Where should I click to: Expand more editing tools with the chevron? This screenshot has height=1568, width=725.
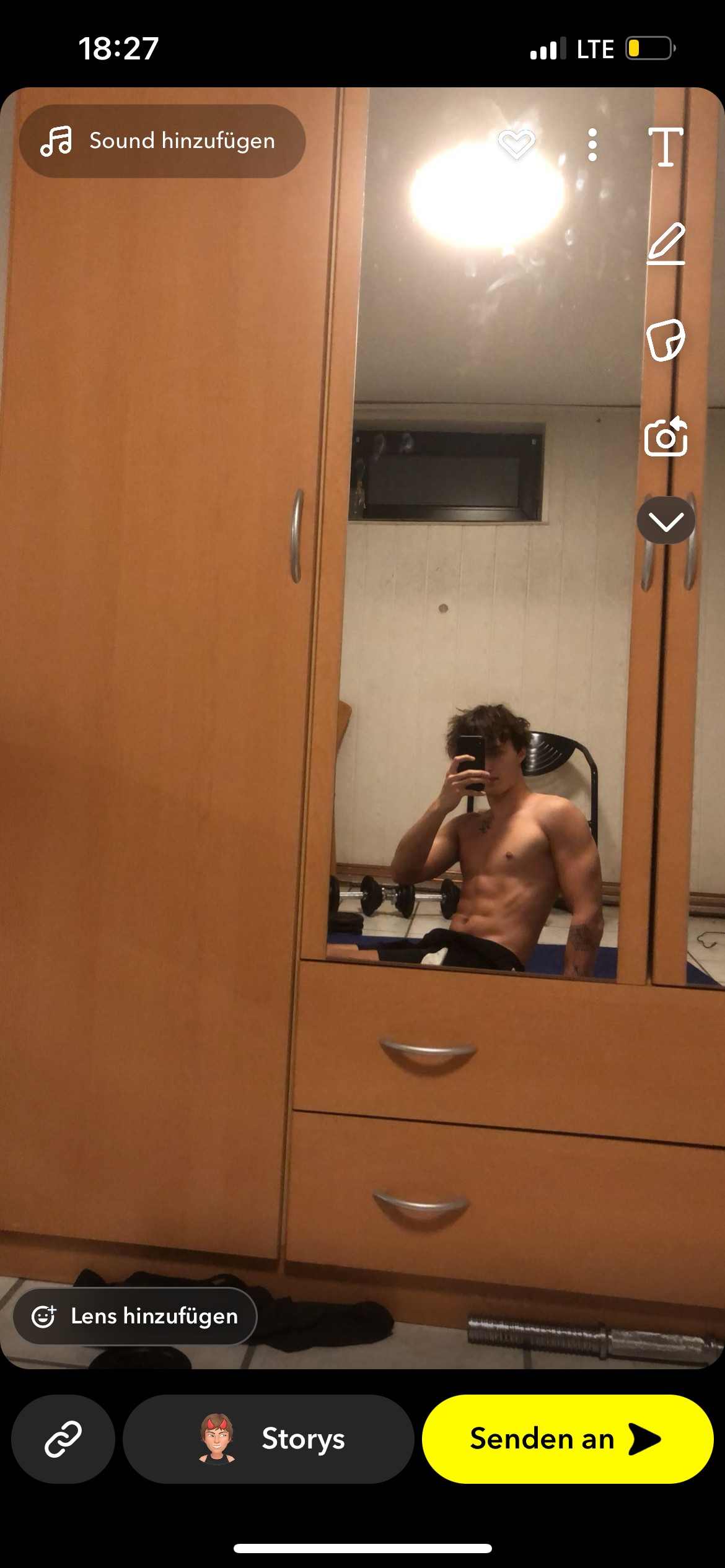[x=666, y=521]
